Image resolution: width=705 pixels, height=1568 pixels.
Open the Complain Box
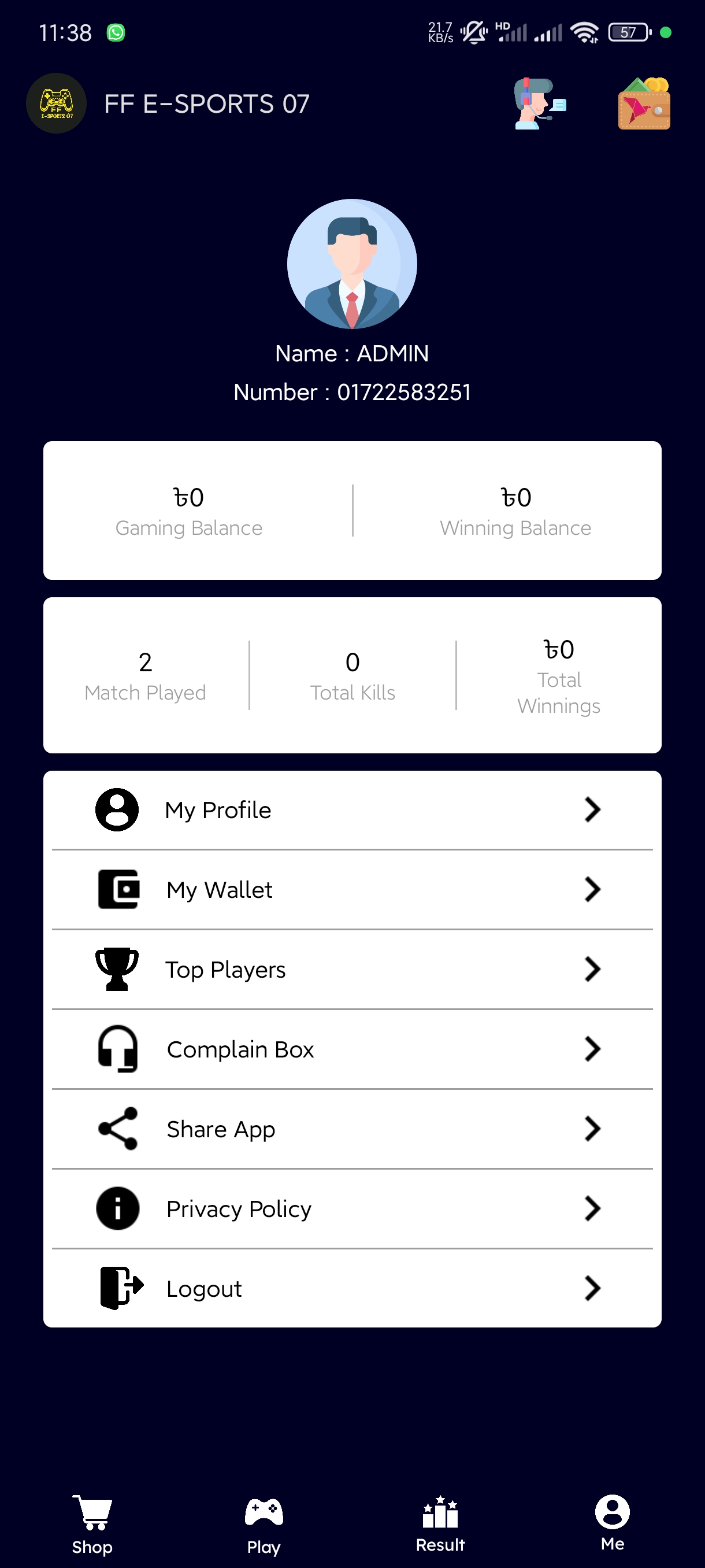click(x=352, y=1049)
